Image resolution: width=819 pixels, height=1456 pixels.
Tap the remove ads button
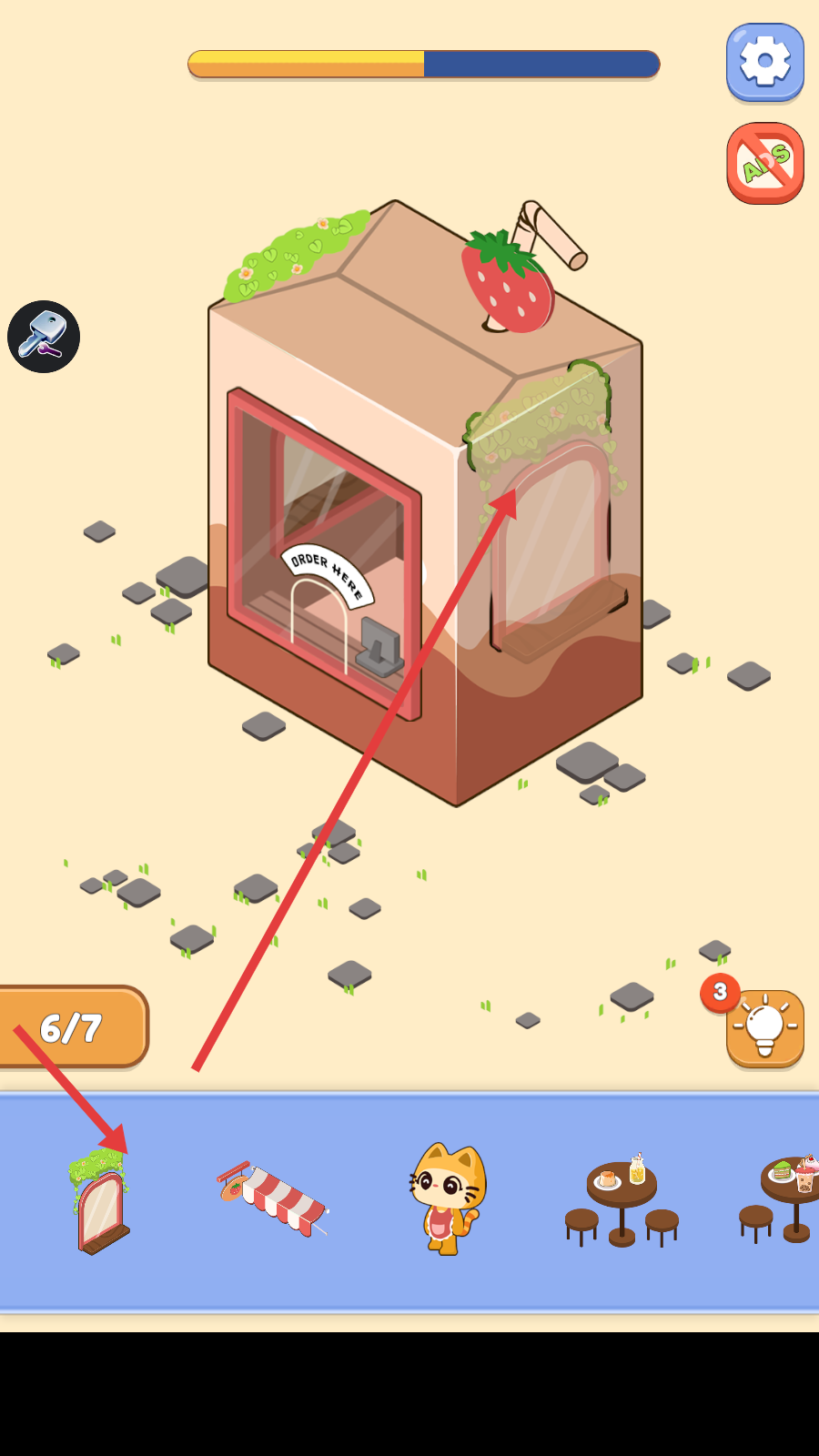coord(764,164)
